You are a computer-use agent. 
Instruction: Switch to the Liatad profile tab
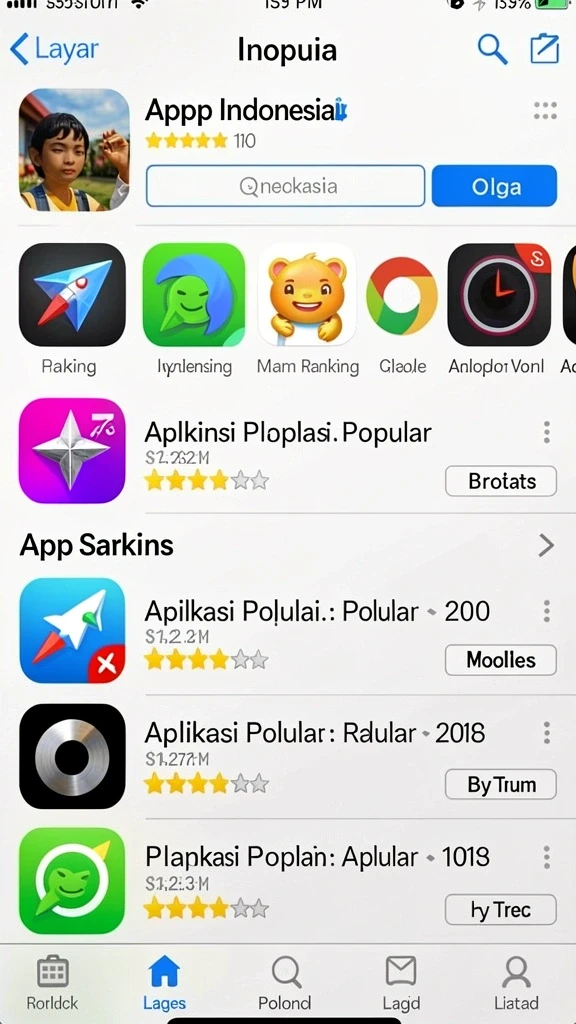click(516, 984)
